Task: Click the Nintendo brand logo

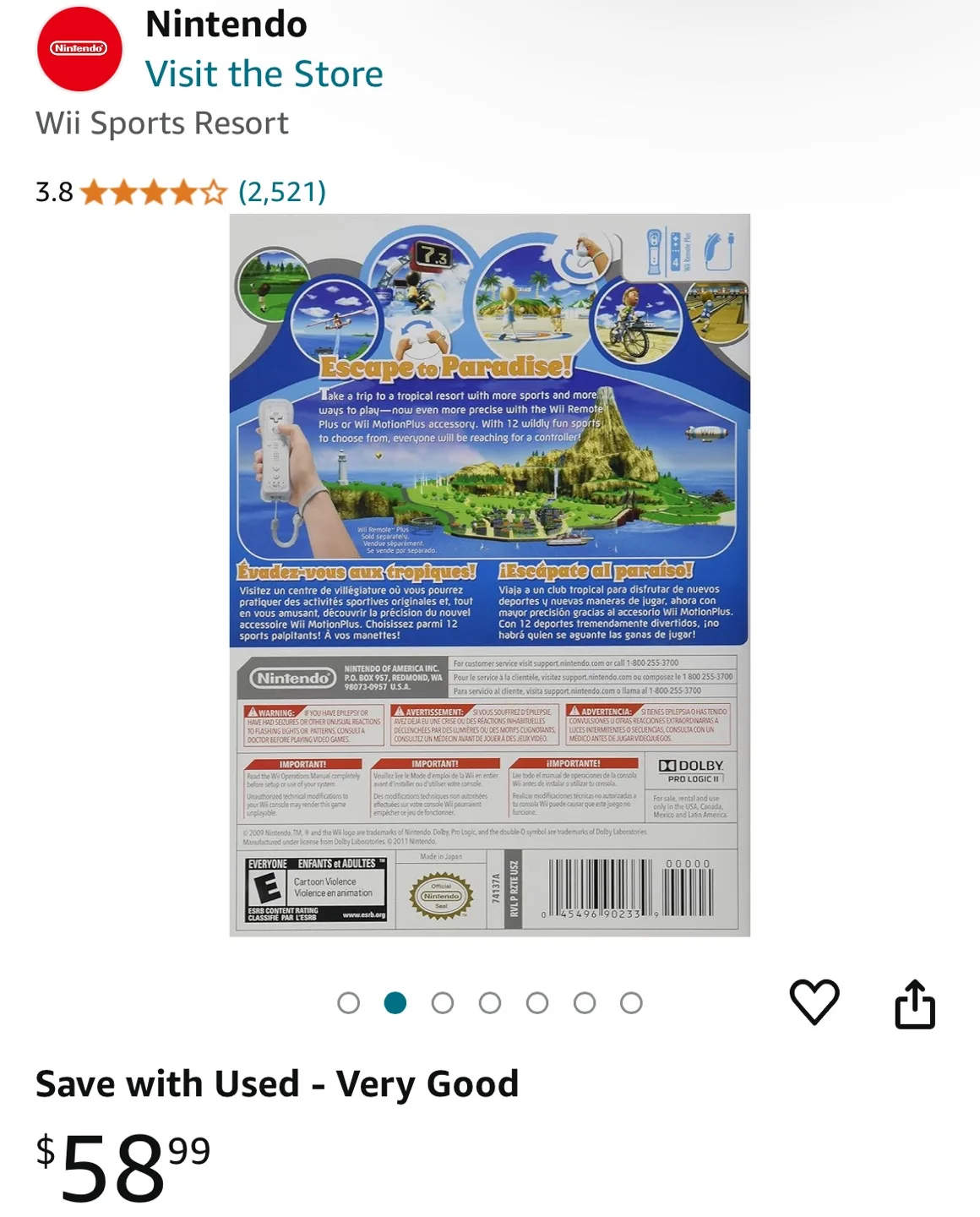Action: [79, 49]
